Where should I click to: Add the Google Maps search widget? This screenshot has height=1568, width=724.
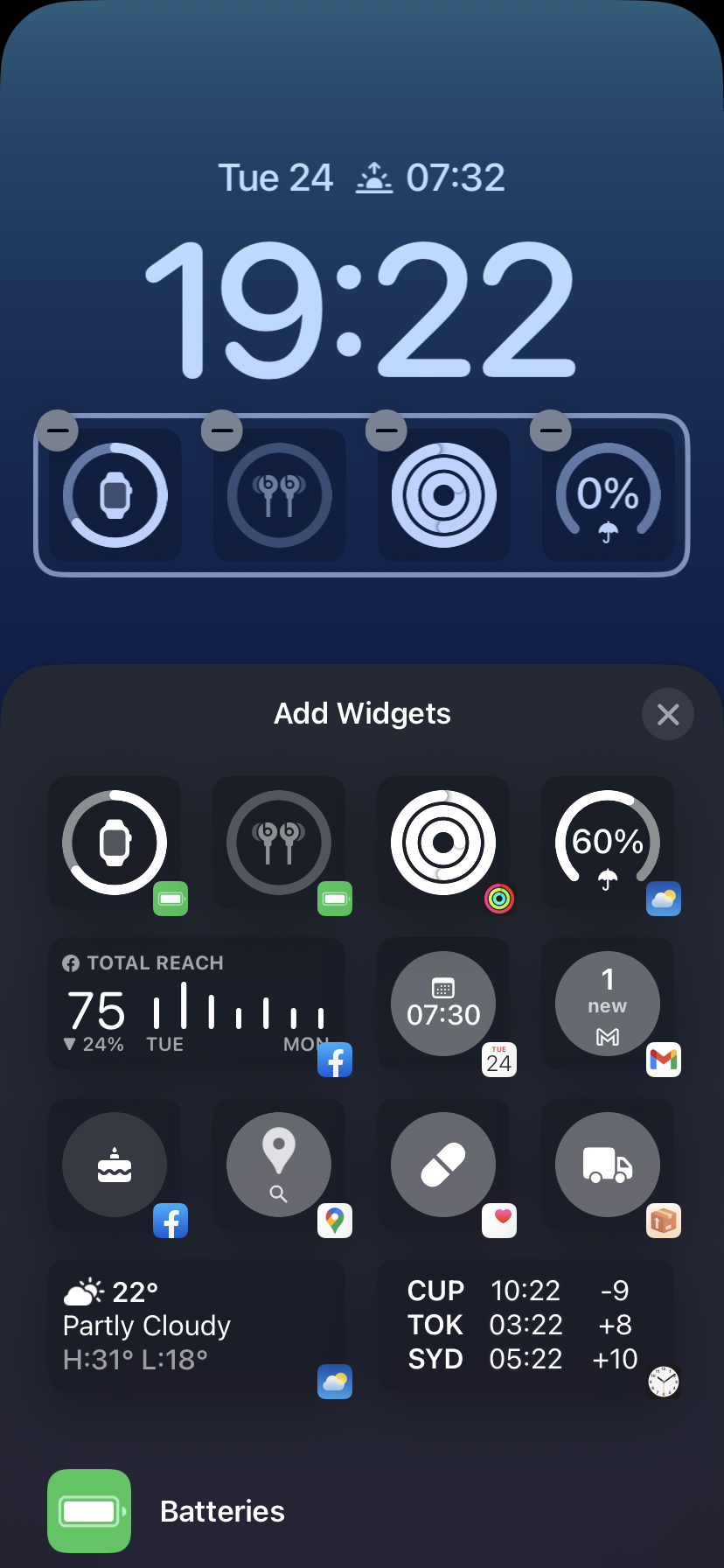tap(279, 1165)
